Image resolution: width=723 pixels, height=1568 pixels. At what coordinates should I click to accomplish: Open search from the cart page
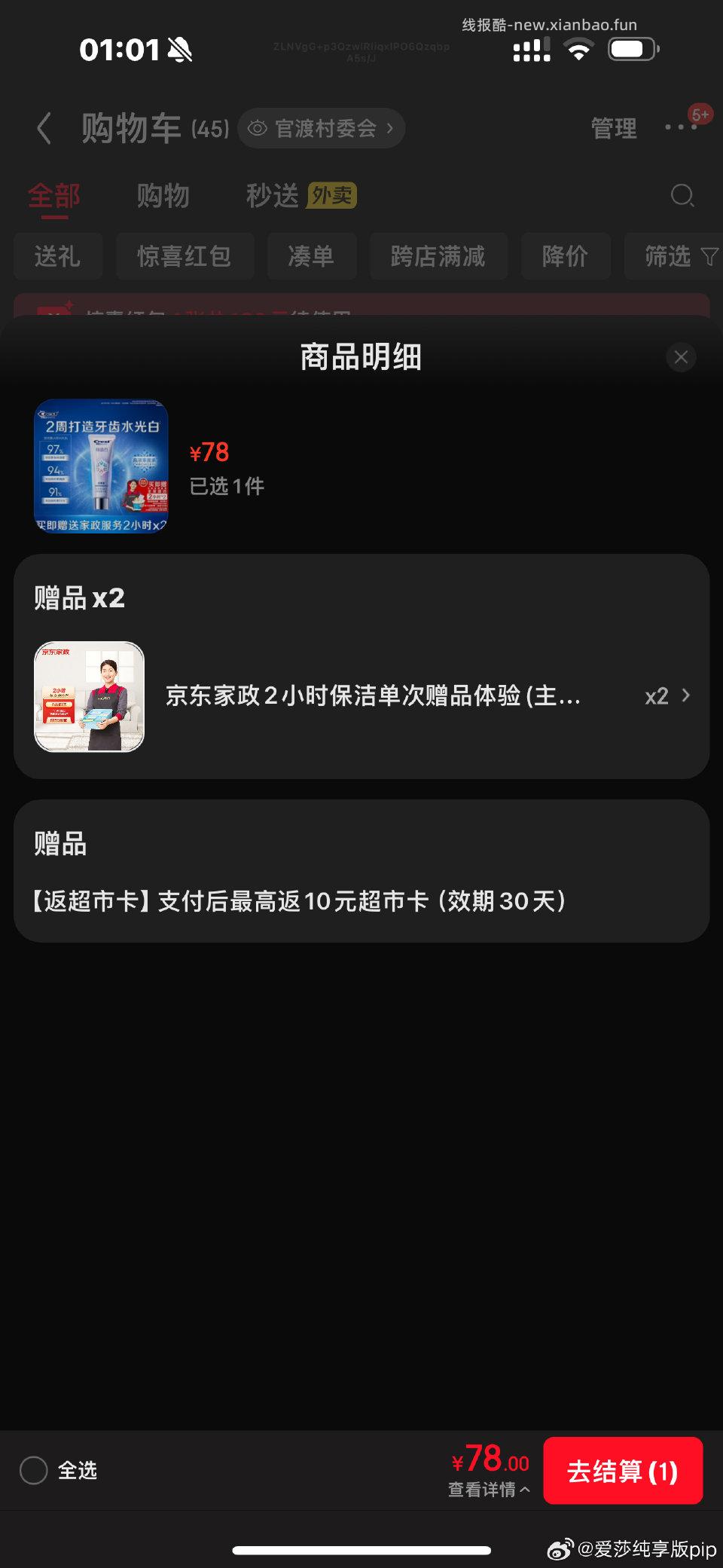tap(682, 195)
